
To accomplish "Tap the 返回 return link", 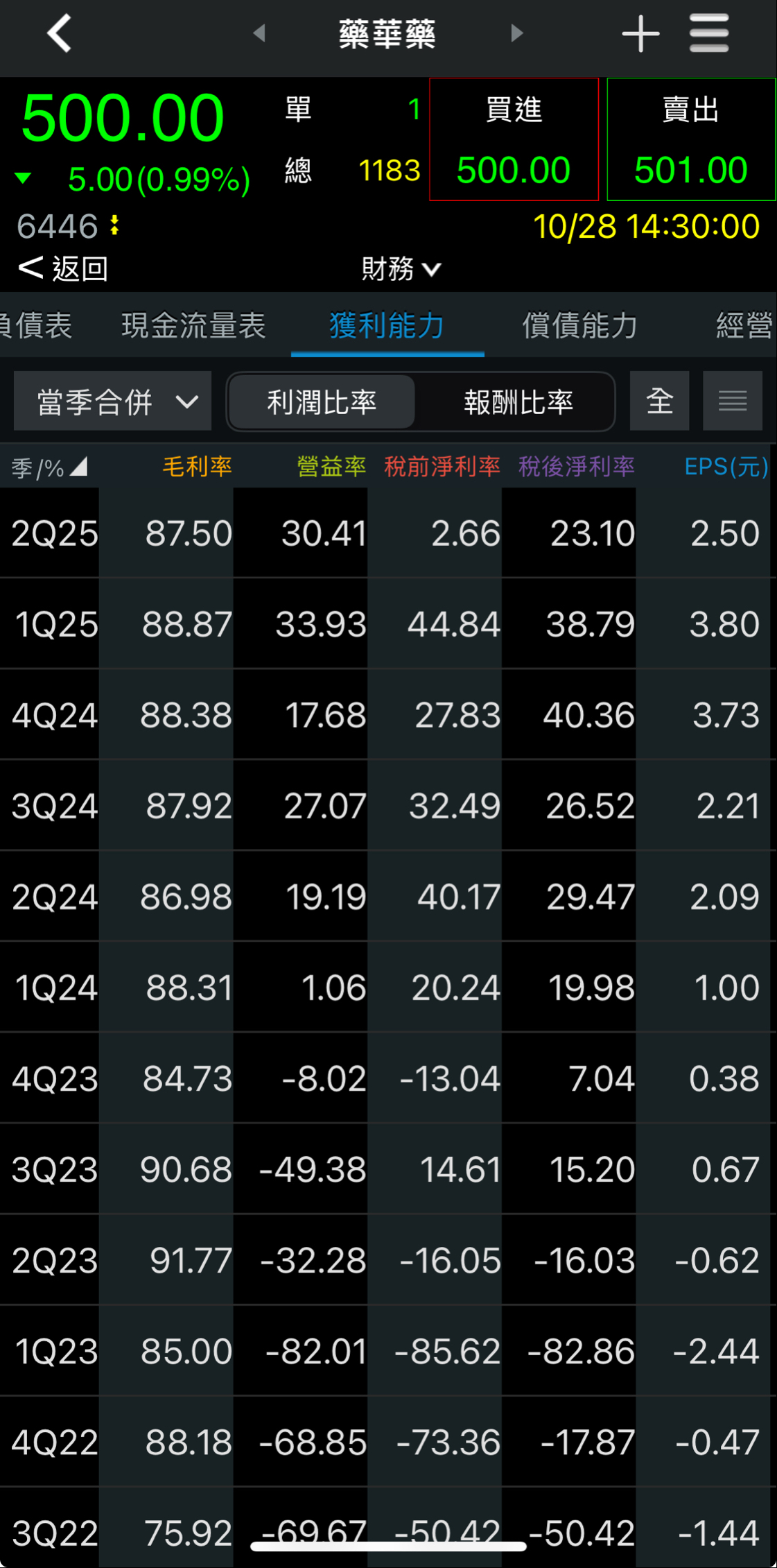I will (63, 268).
